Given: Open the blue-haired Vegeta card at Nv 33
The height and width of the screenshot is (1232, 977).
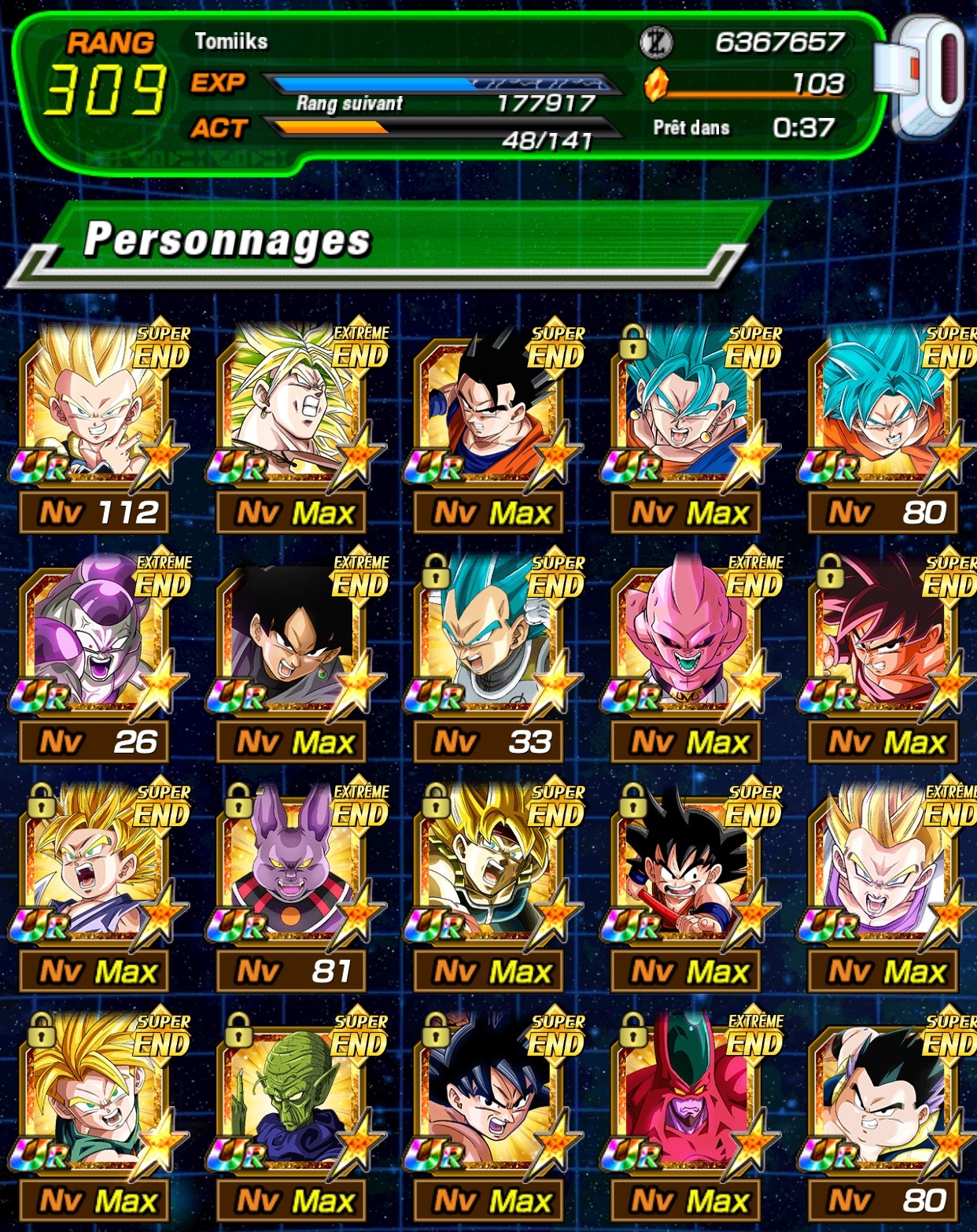Looking at the screenshot, I should (491, 647).
